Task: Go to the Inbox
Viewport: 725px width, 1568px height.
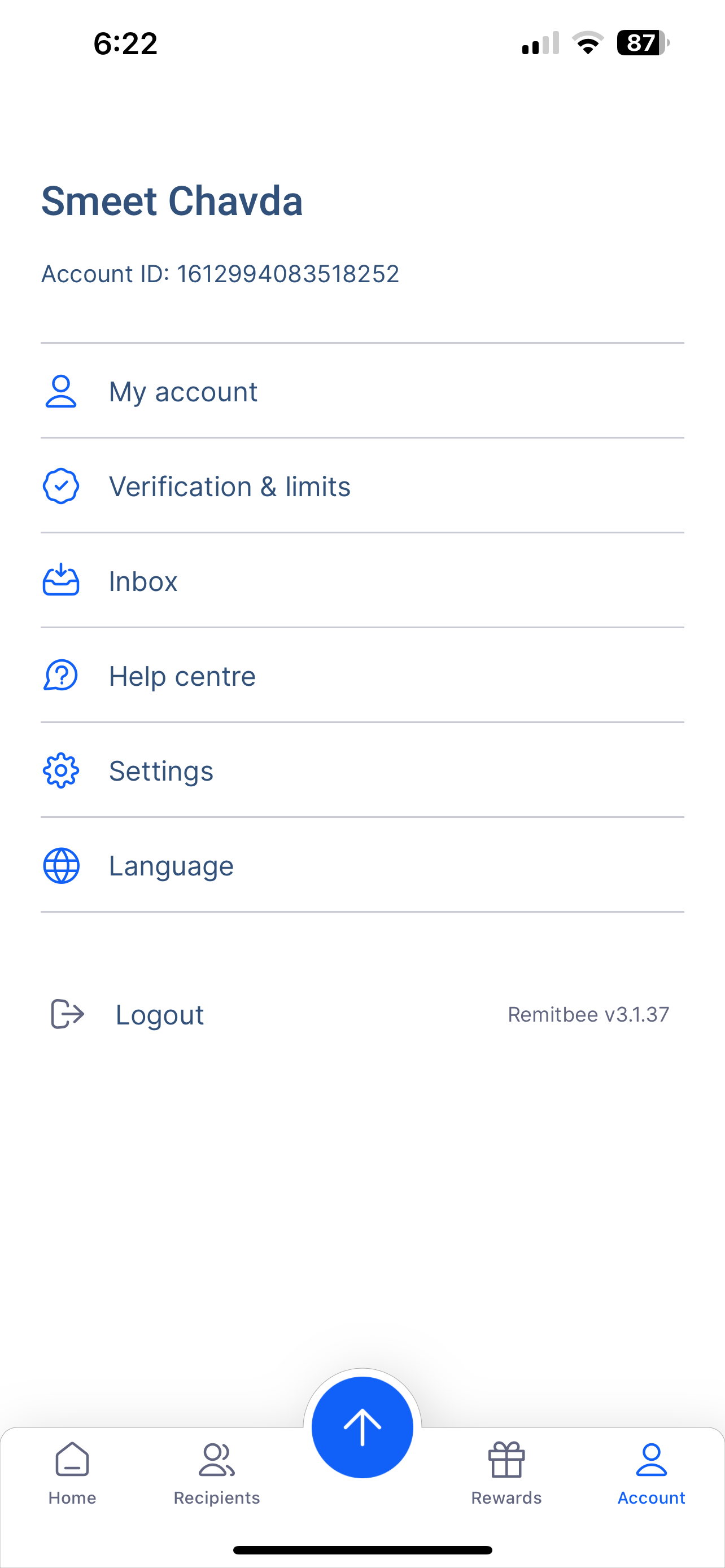Action: pyautogui.click(x=362, y=581)
